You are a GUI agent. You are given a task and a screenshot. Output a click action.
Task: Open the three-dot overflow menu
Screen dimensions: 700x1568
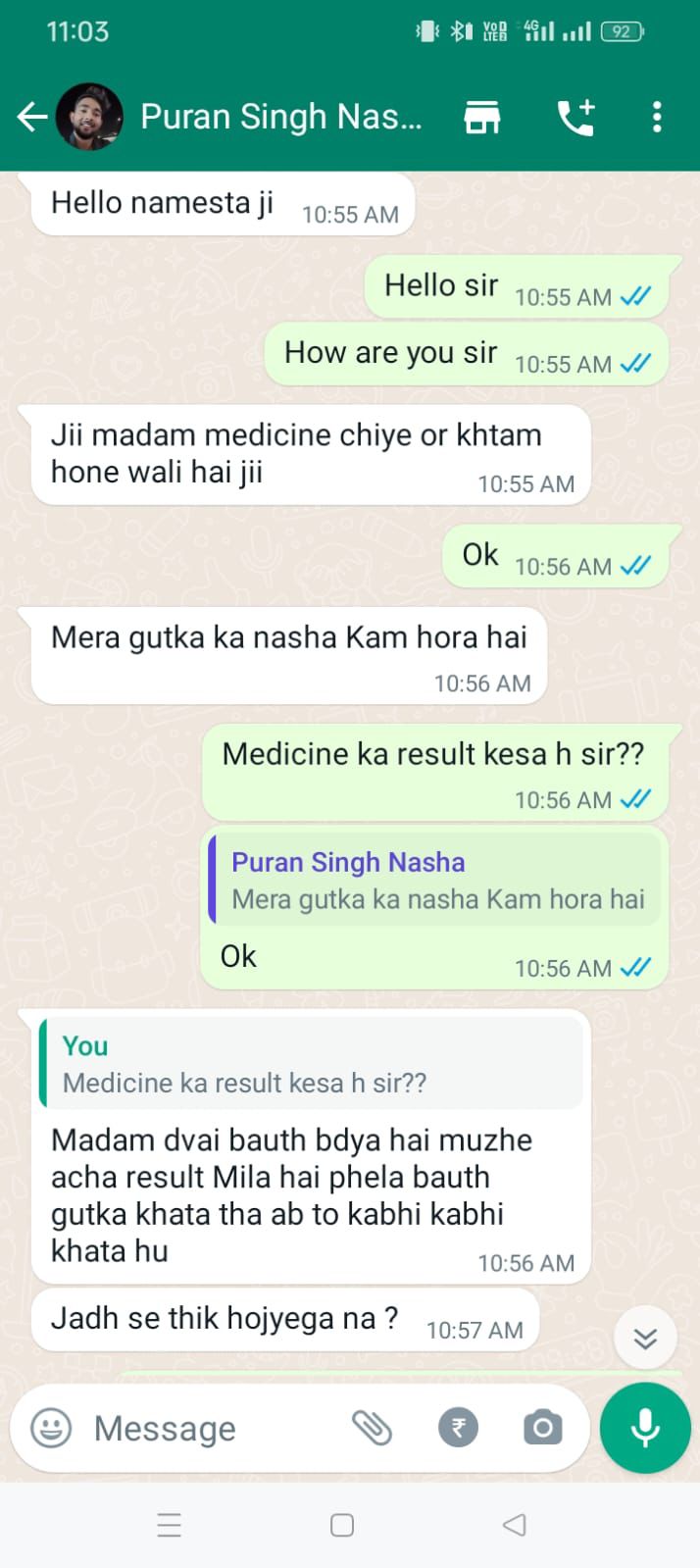click(x=657, y=117)
